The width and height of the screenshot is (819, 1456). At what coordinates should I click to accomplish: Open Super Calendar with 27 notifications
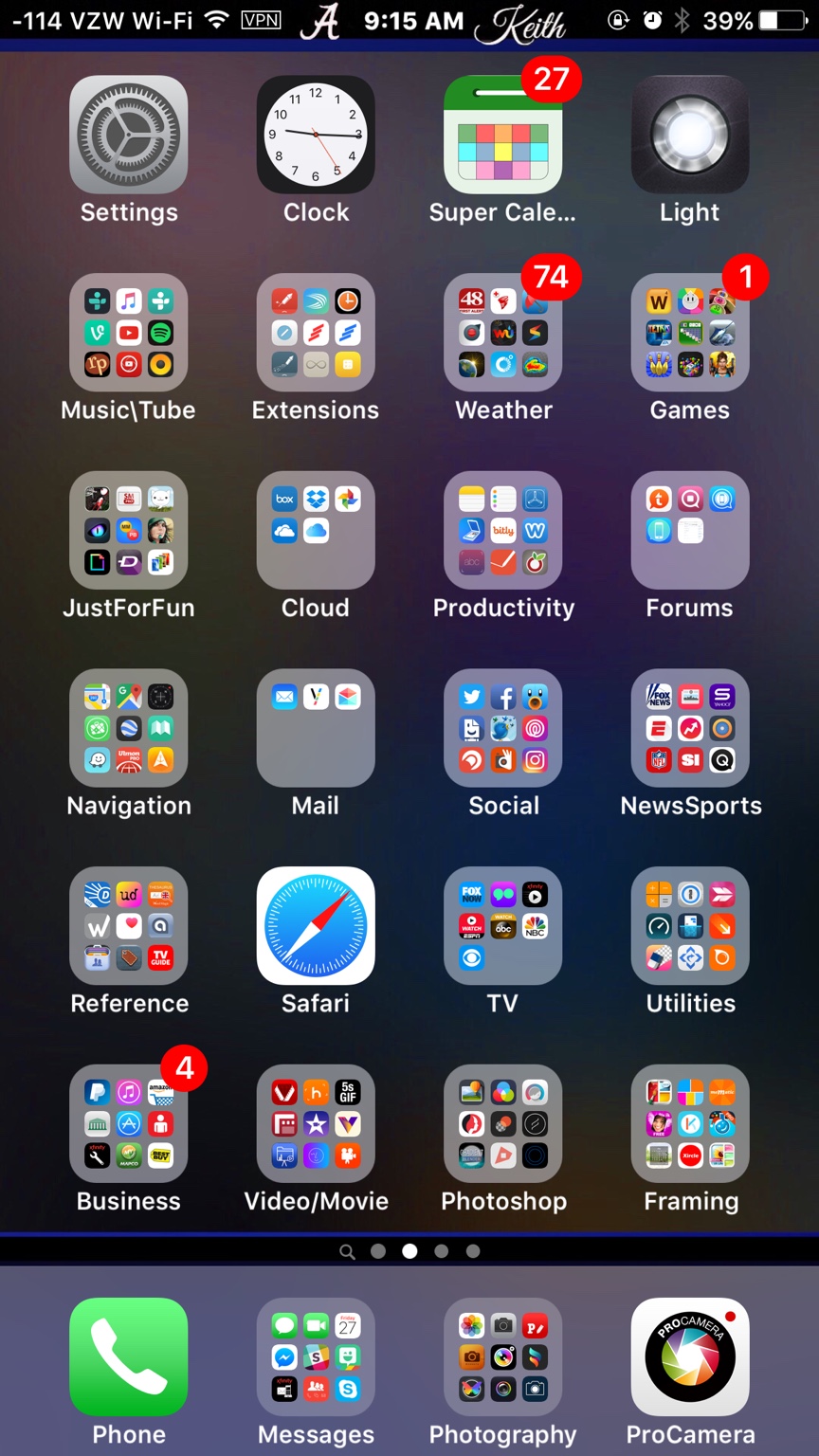coord(503,135)
